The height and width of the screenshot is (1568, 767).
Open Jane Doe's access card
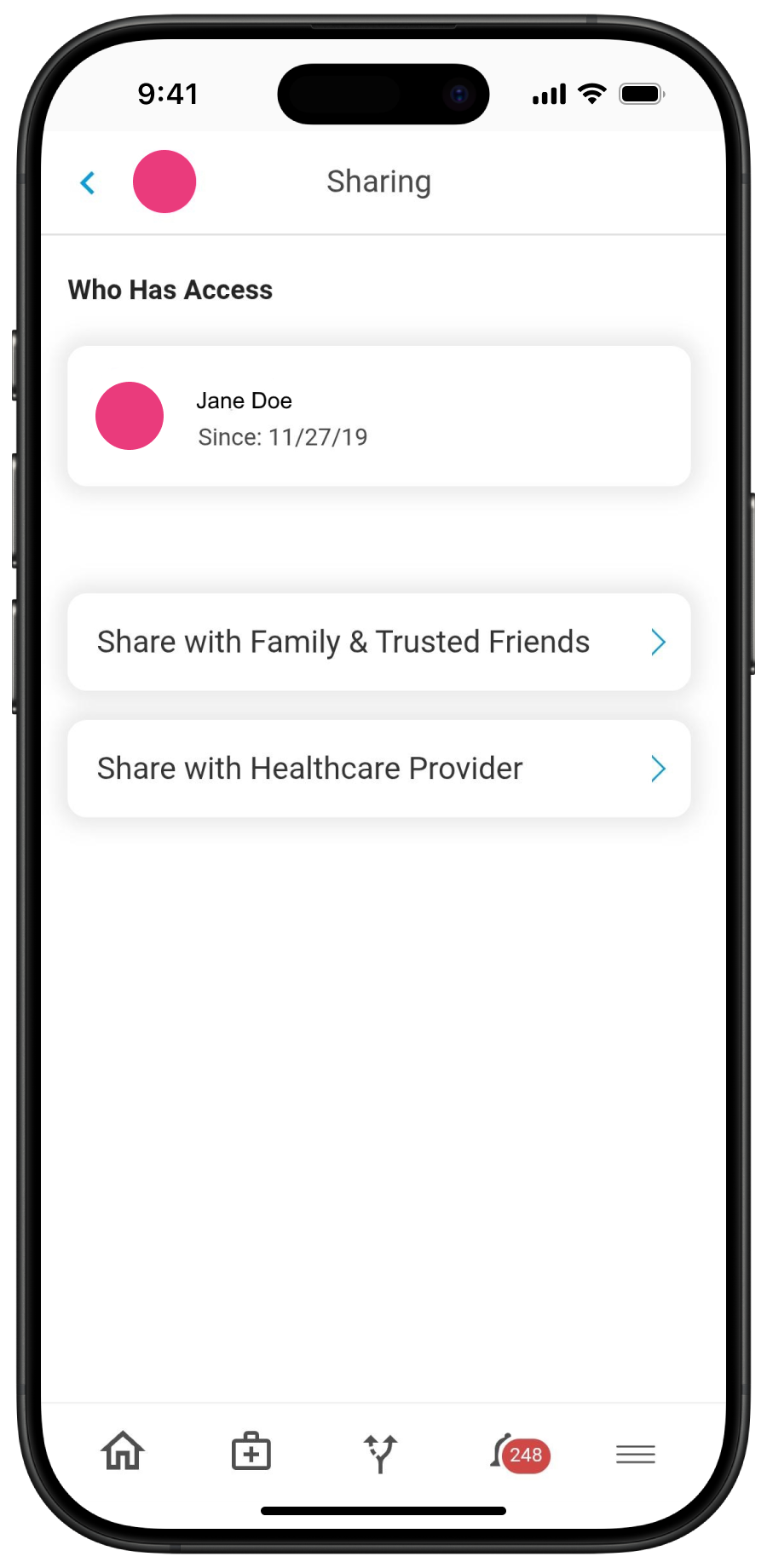click(x=379, y=416)
